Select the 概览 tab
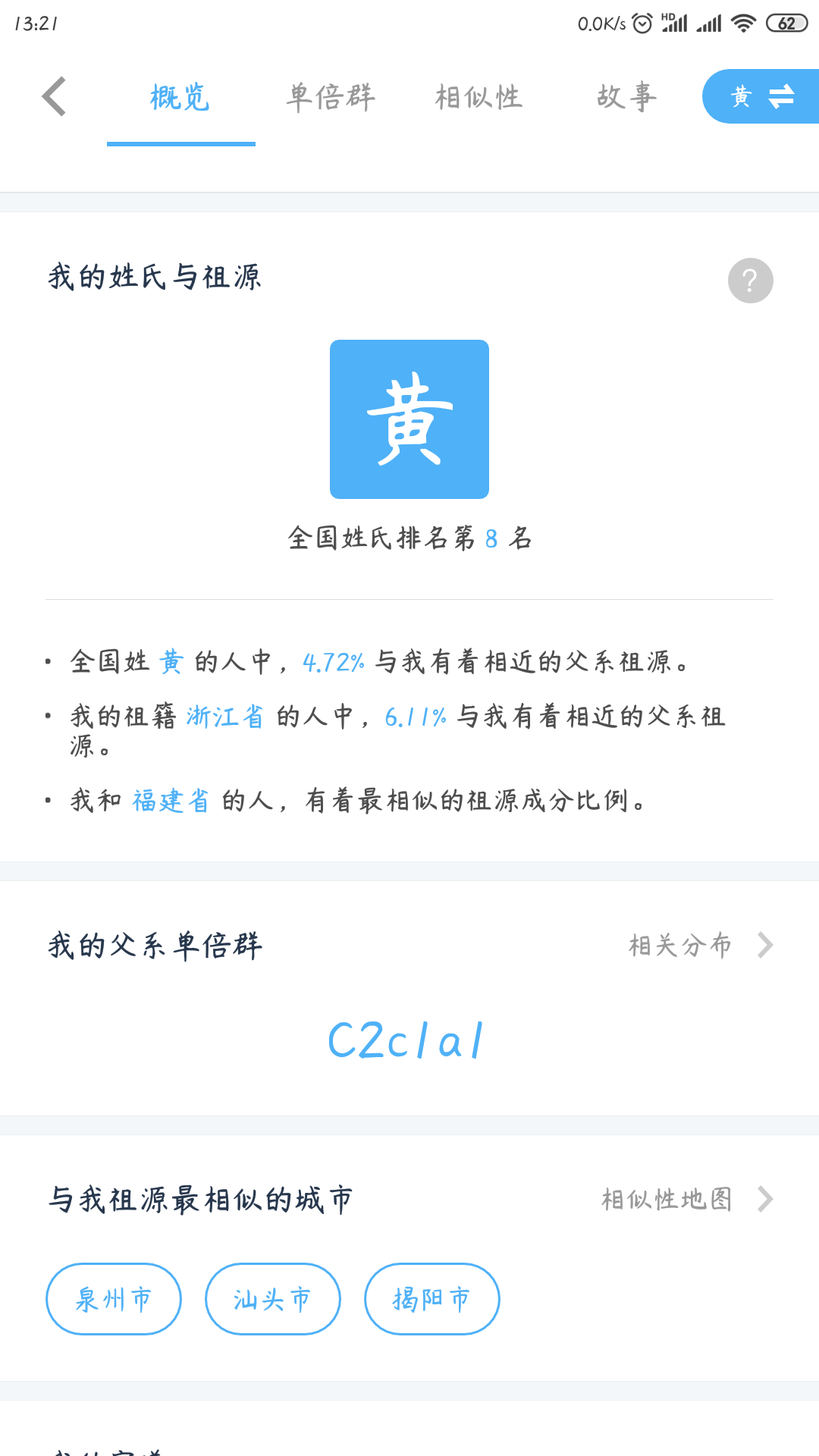Image resolution: width=819 pixels, height=1456 pixels. click(180, 97)
